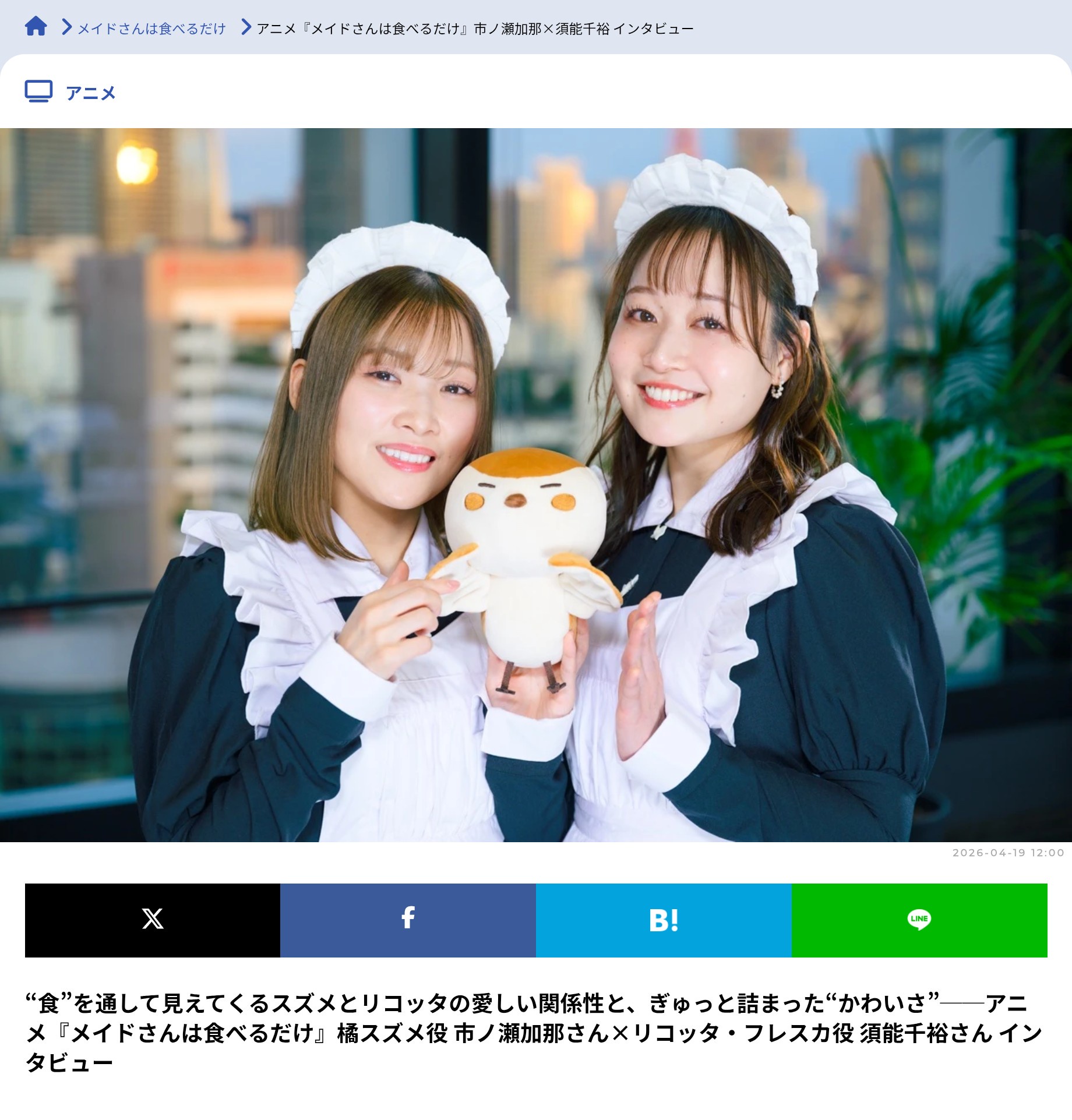
Task: Bookmark this article on Hatena B!
Action: [x=664, y=920]
